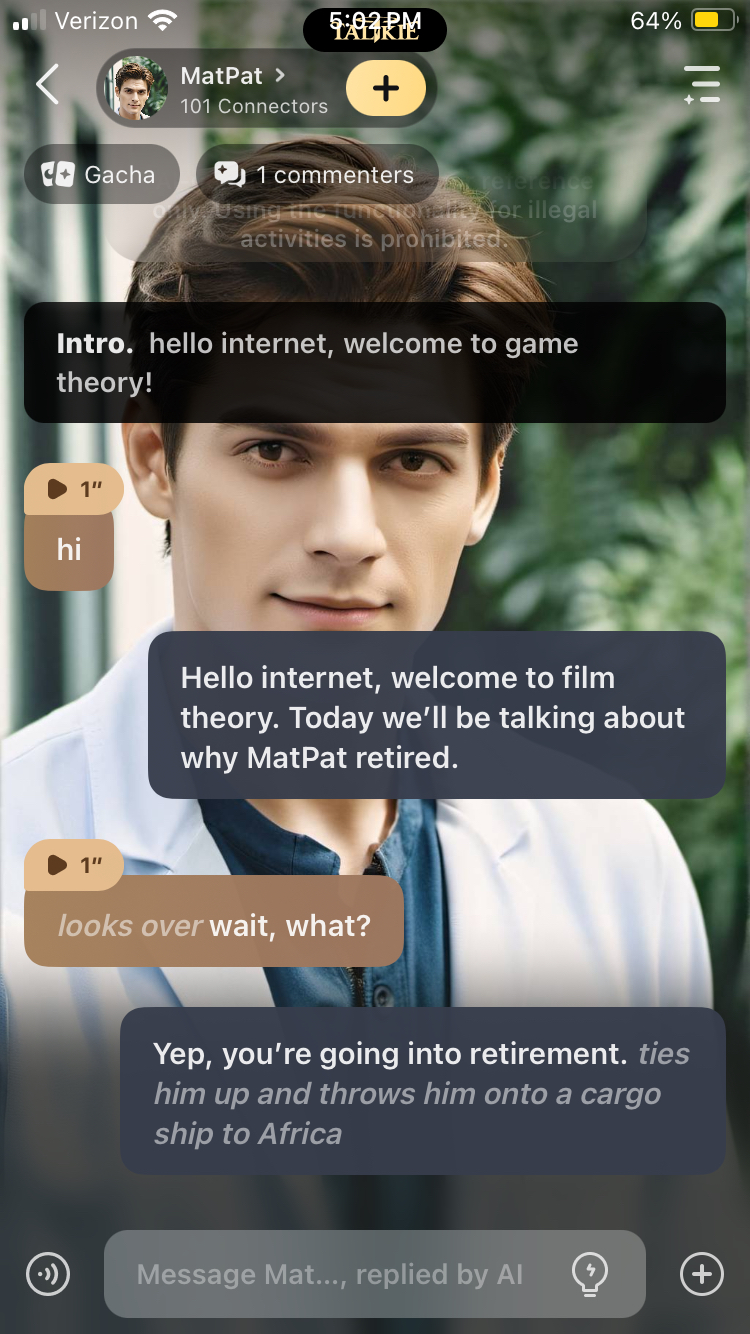The height and width of the screenshot is (1334, 750).
Task: Go back using the top-left arrow
Action: [x=47, y=85]
